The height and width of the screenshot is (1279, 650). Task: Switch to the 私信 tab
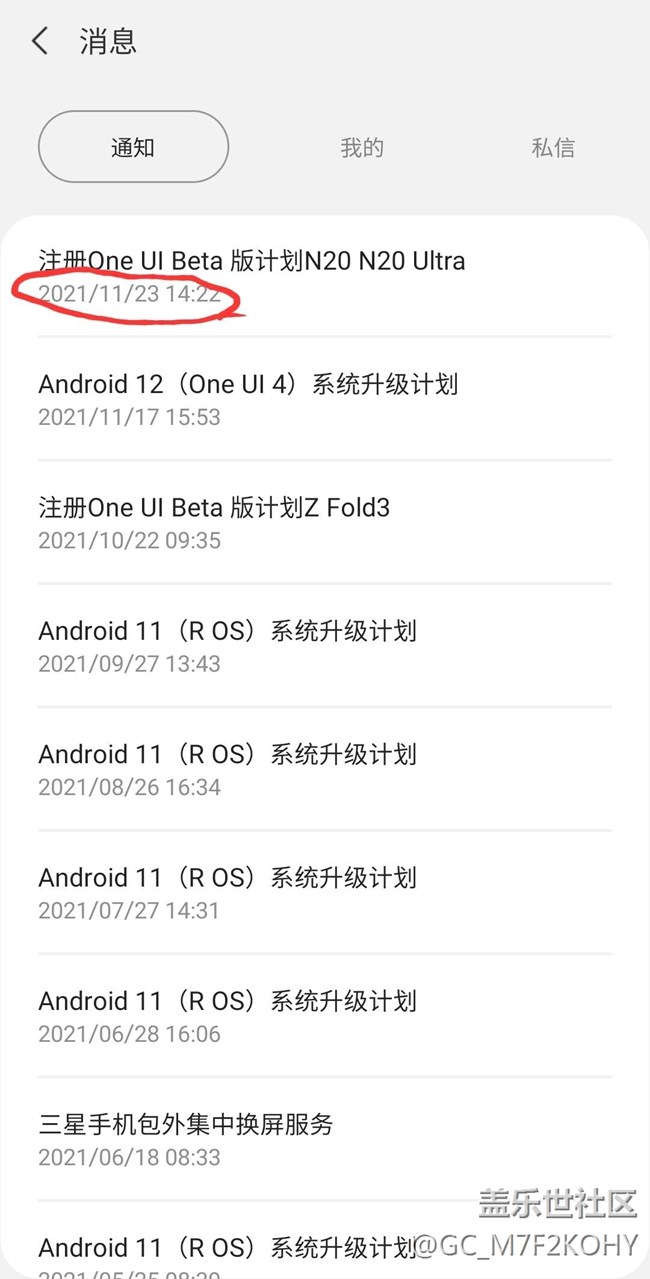coord(553,148)
